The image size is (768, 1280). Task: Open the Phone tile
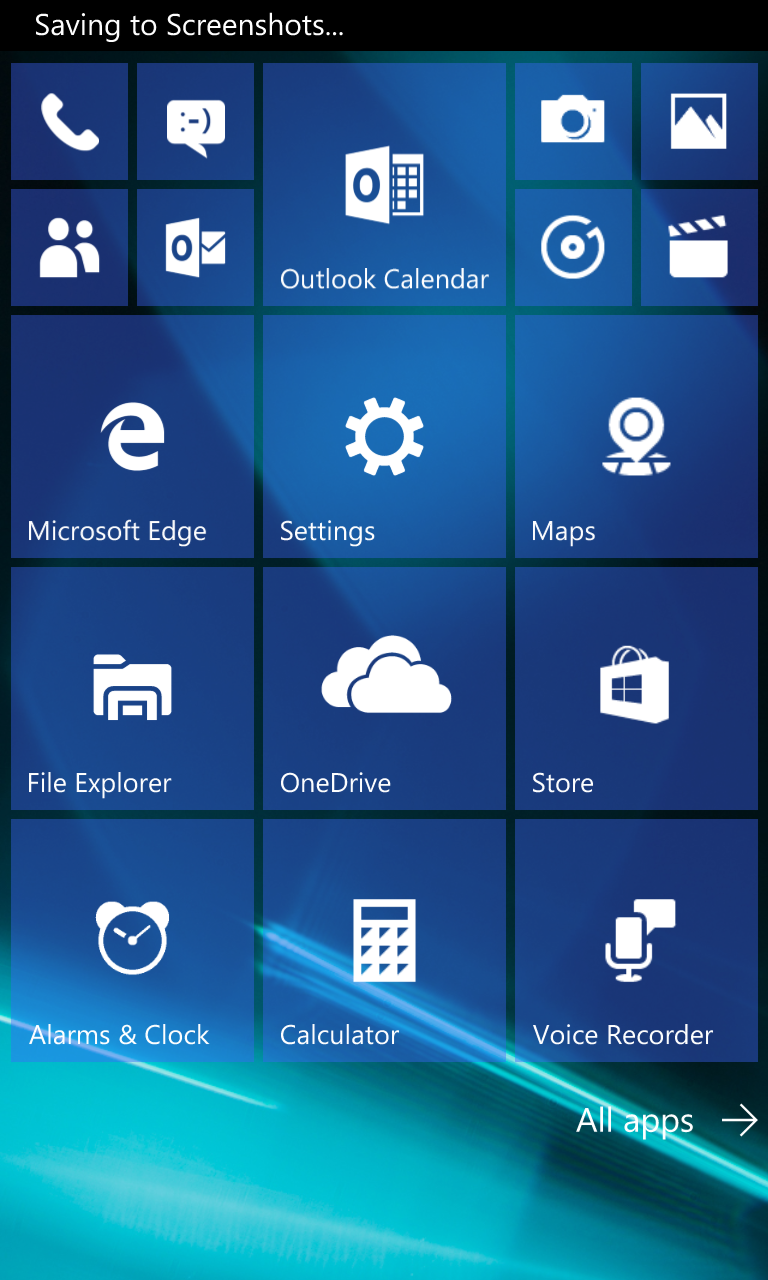pyautogui.click(x=69, y=121)
